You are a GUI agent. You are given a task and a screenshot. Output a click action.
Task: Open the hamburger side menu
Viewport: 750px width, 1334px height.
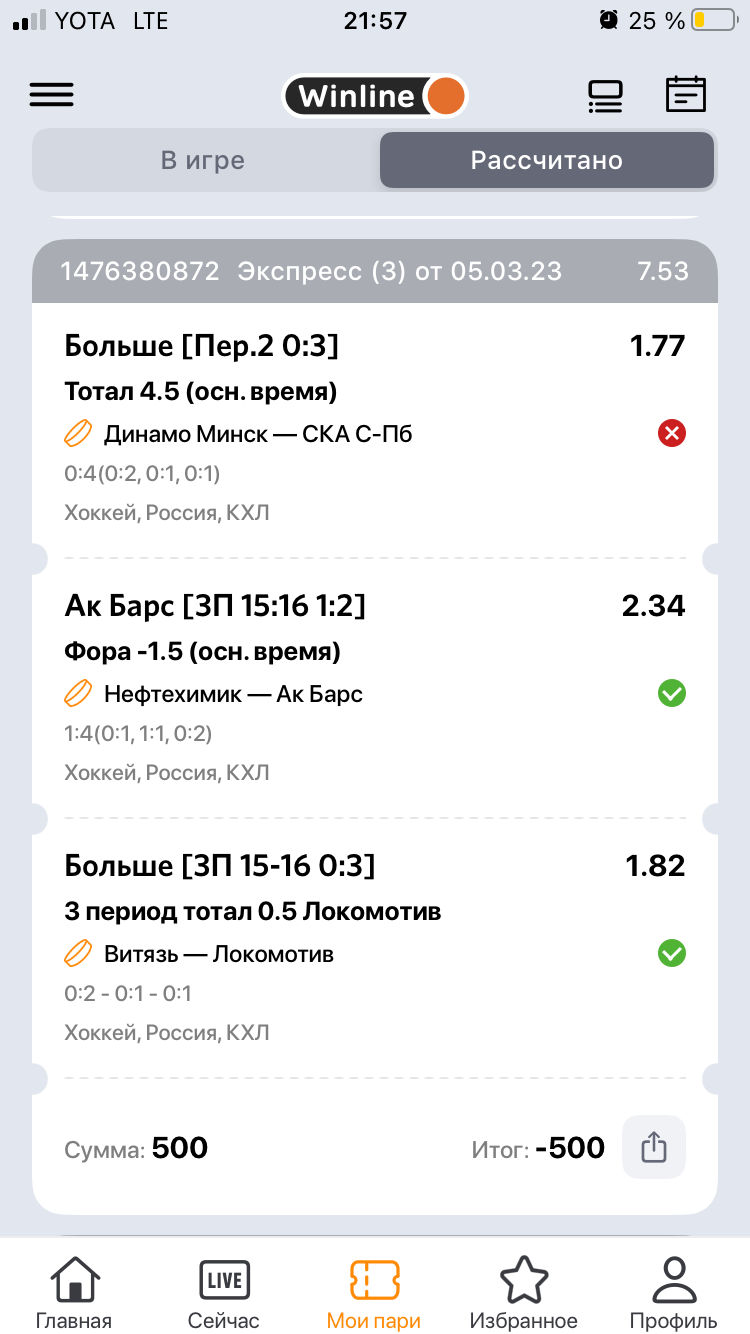coord(52,95)
